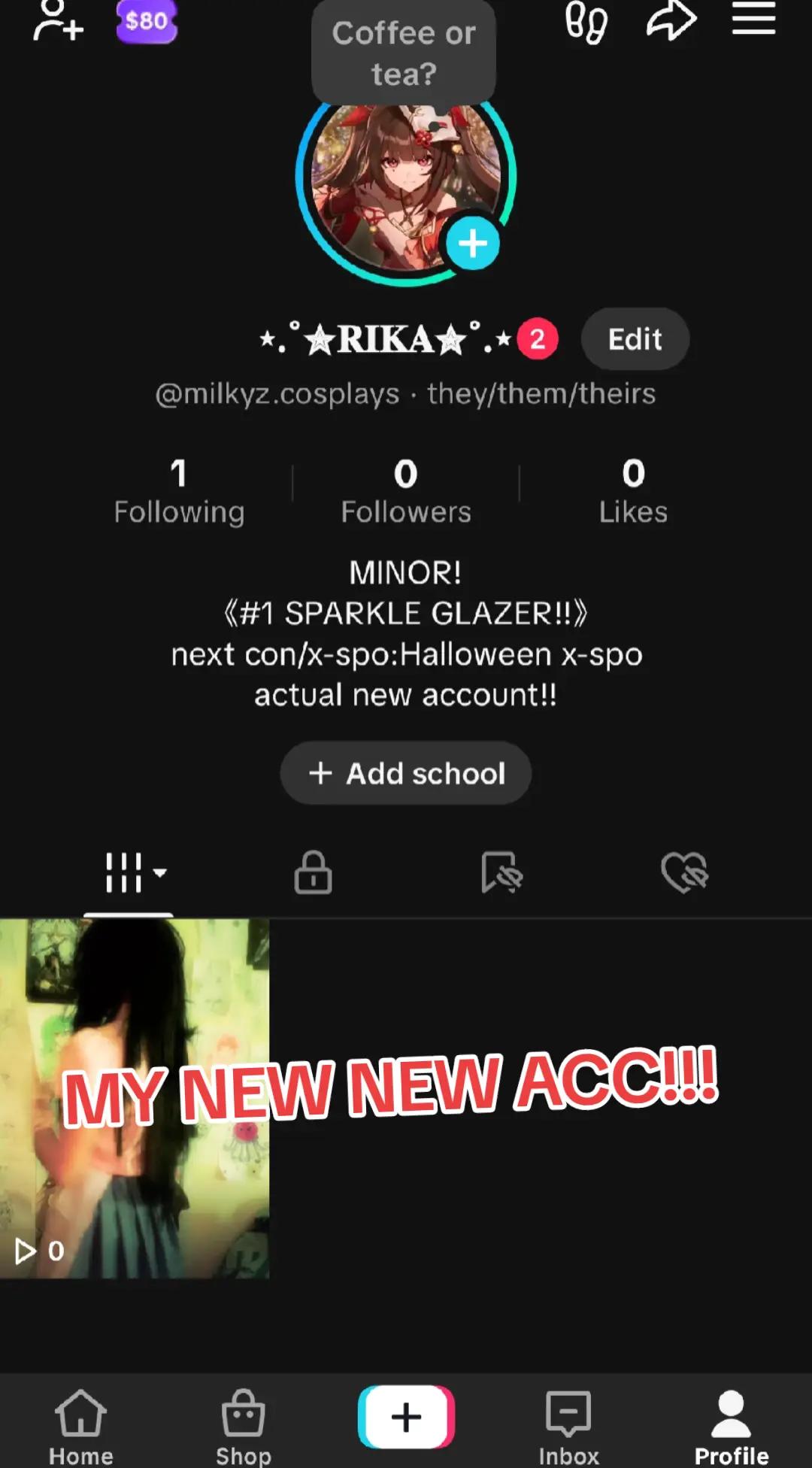812x1468 pixels.
Task: Tap the $80 reward badge
Action: (x=147, y=21)
